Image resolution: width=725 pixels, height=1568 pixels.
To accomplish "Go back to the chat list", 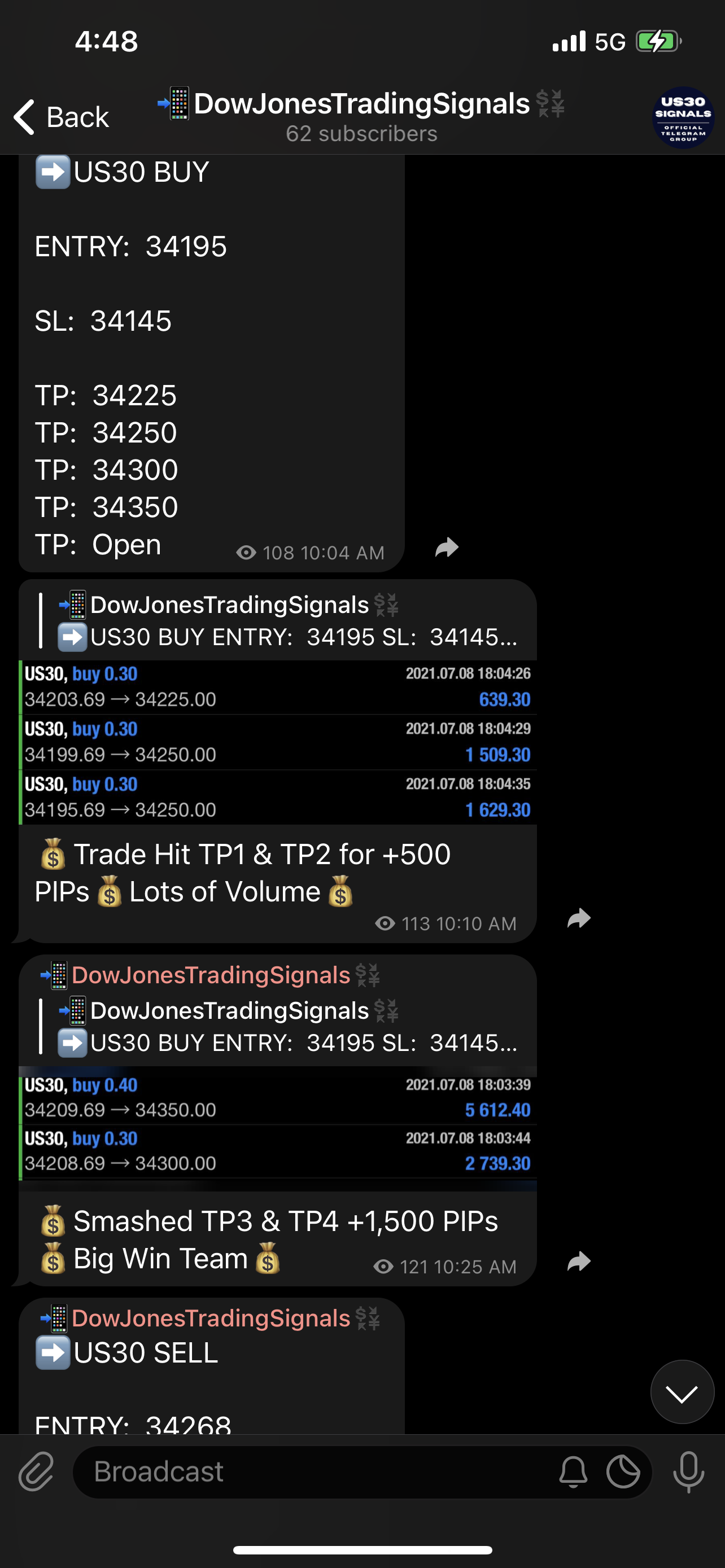I will pyautogui.click(x=61, y=116).
